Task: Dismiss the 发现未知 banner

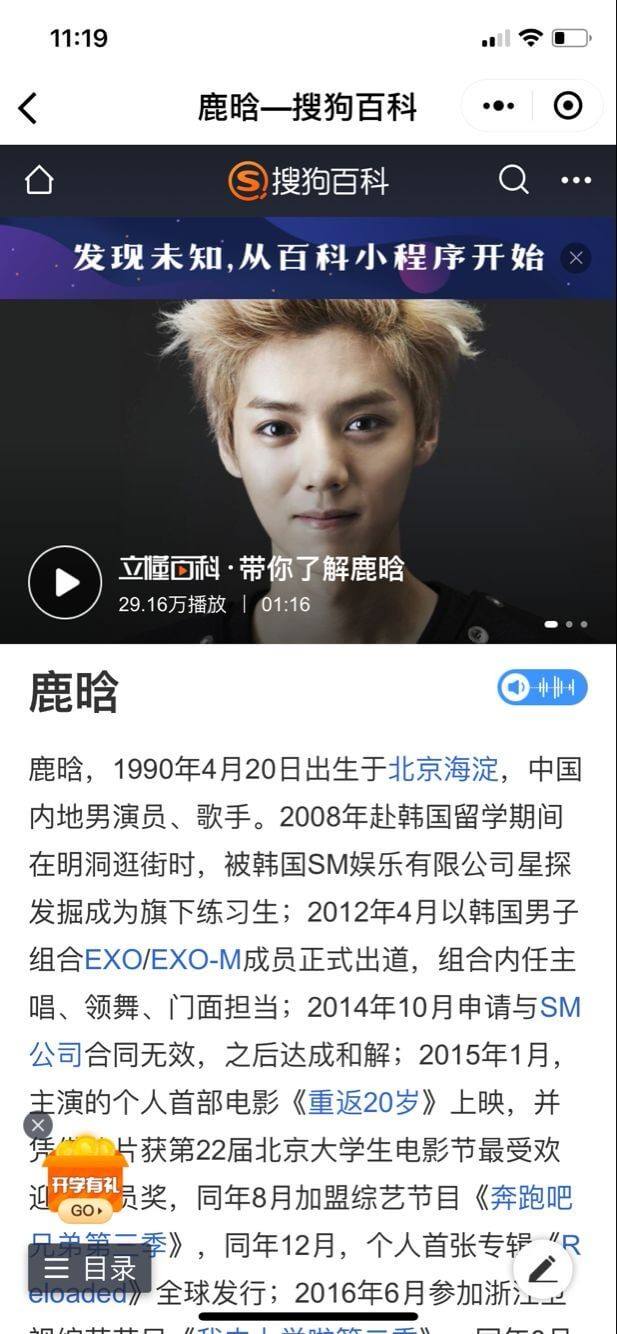Action: (x=576, y=258)
